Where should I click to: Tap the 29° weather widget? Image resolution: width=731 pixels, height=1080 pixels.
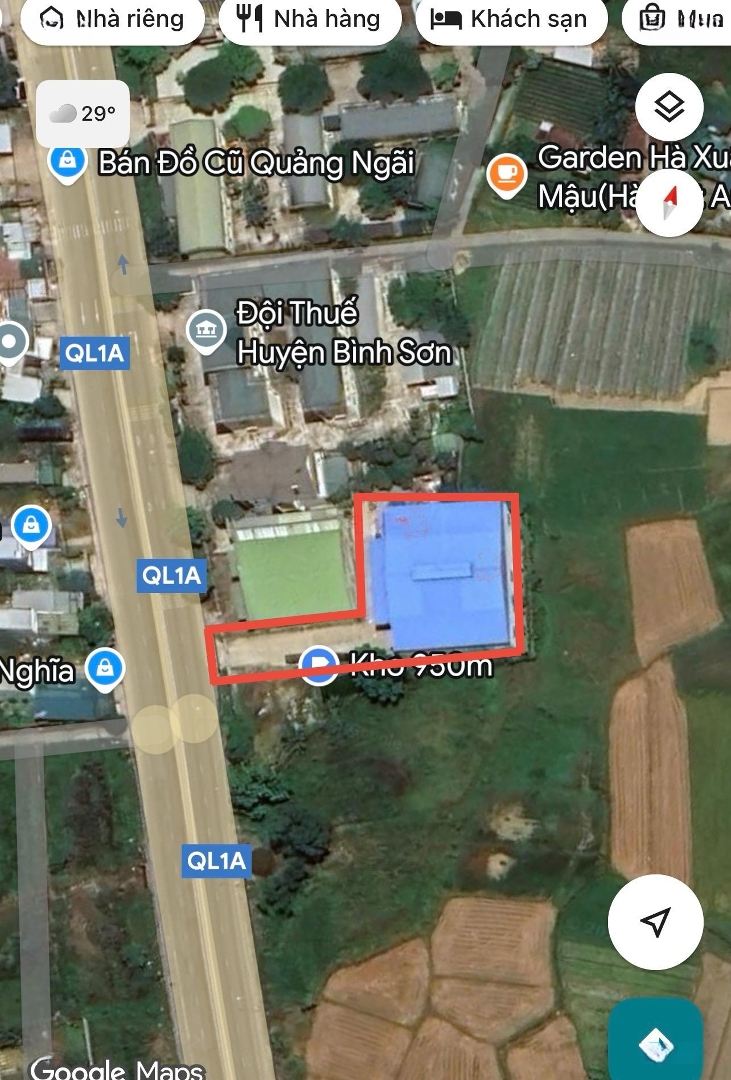pyautogui.click(x=82, y=114)
